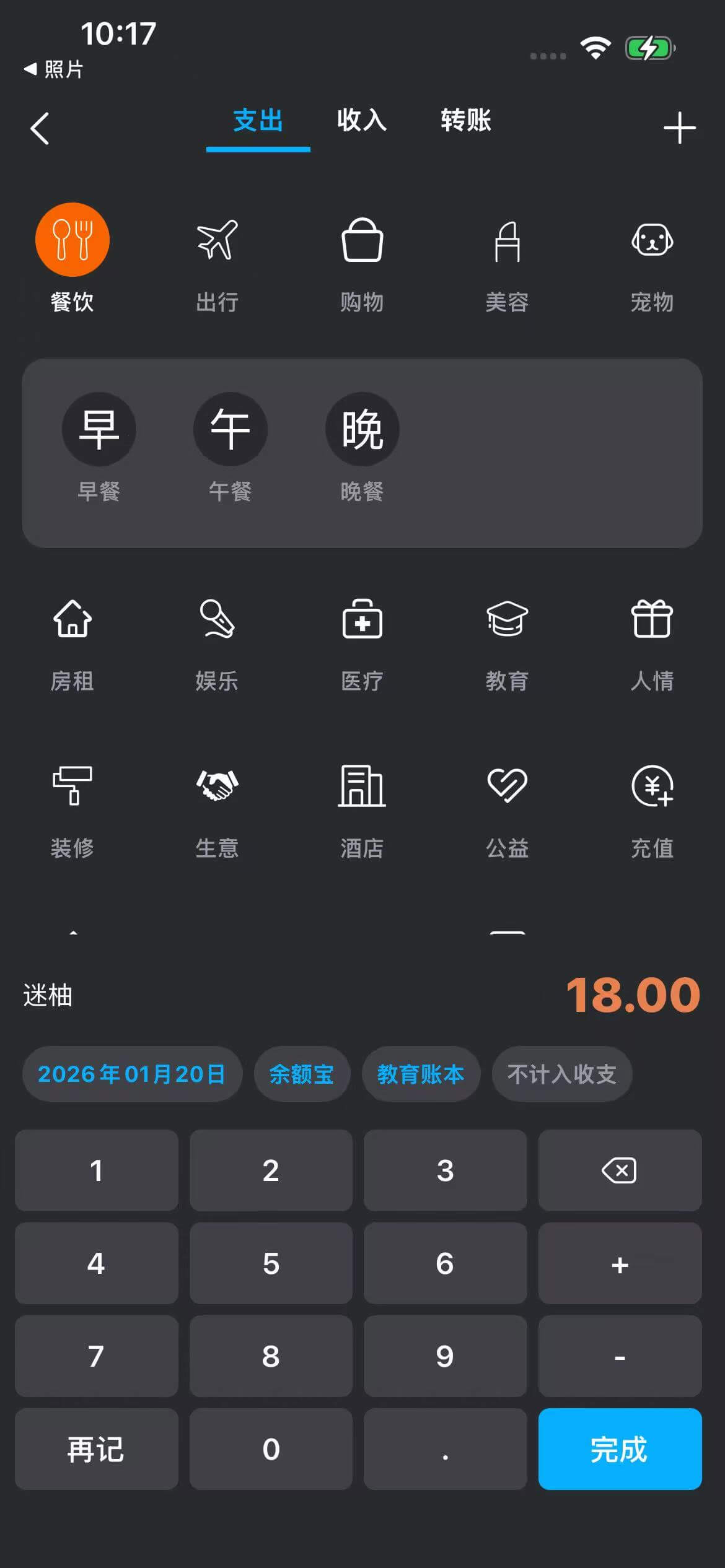Select 晚餐 dinner subcategory
The height and width of the screenshot is (1568, 725).
pos(362,429)
